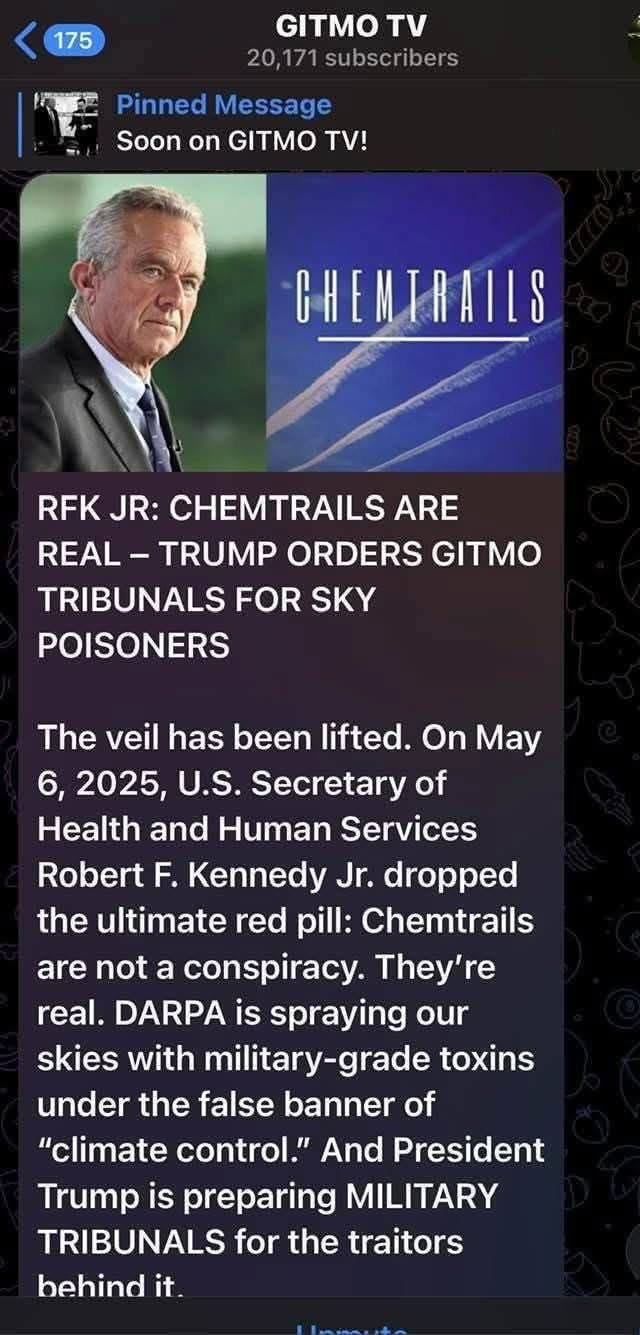Viewport: 640px width, 1335px height.
Task: Open GITMO TV channel info
Action: point(351,41)
